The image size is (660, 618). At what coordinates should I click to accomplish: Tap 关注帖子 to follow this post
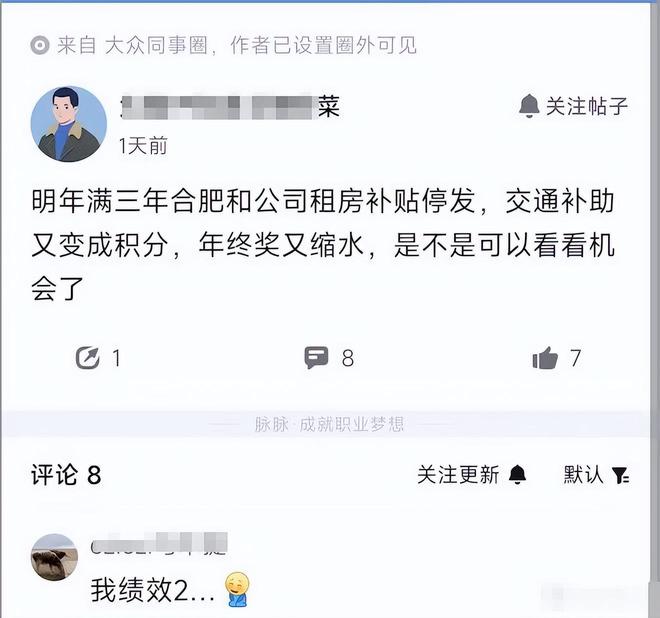574,106
